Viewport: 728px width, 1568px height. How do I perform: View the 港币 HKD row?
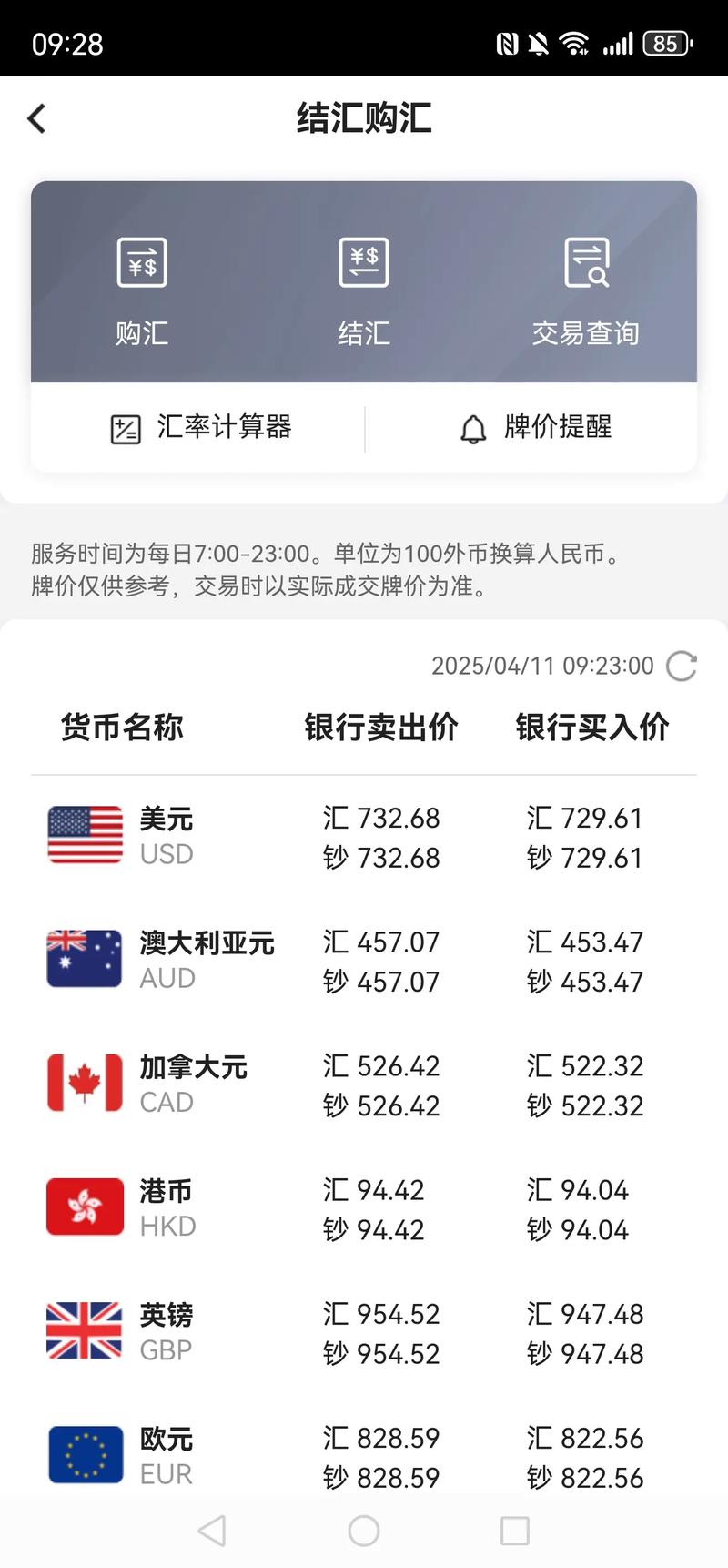364,1209
